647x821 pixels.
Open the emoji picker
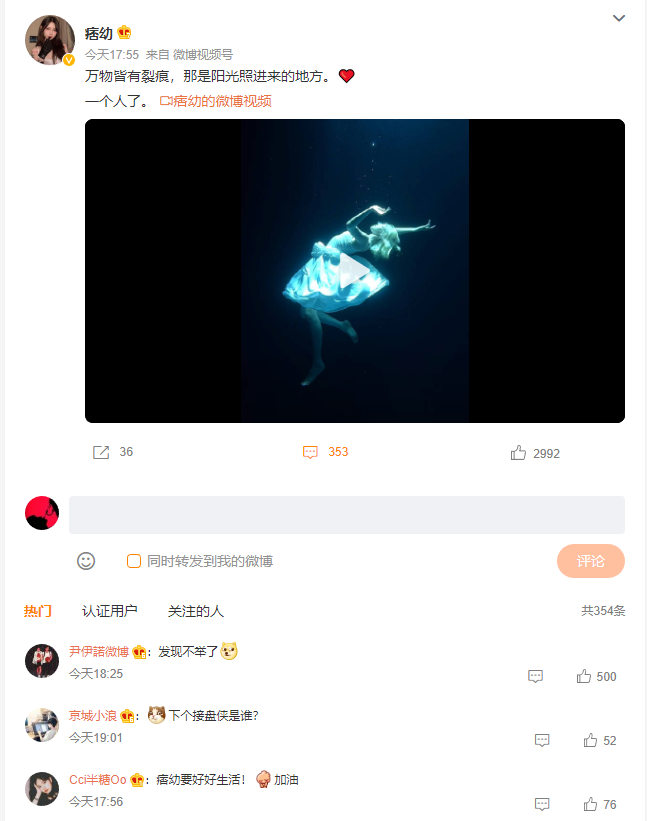pos(86,561)
